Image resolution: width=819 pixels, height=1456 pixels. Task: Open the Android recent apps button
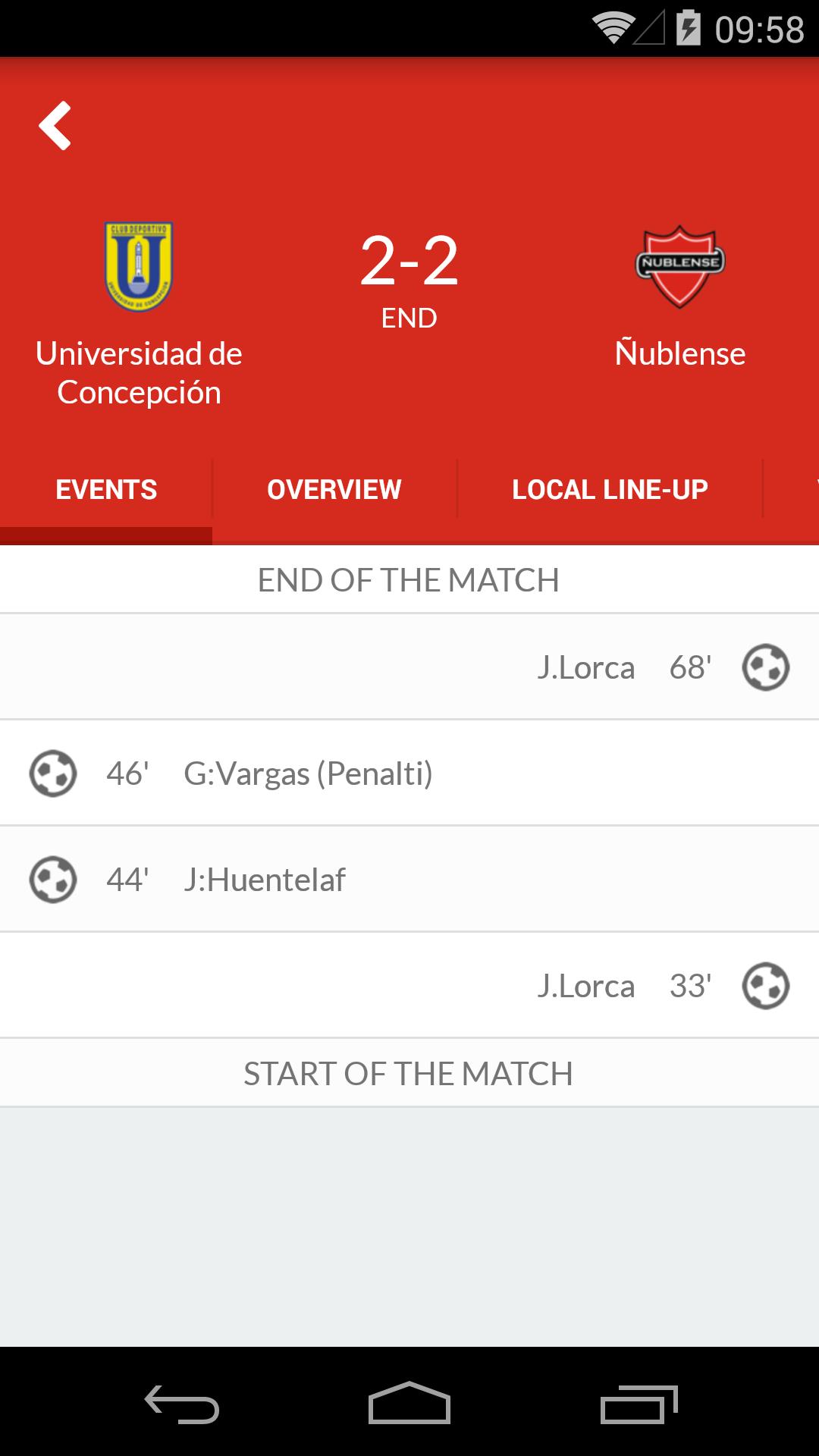641,1403
